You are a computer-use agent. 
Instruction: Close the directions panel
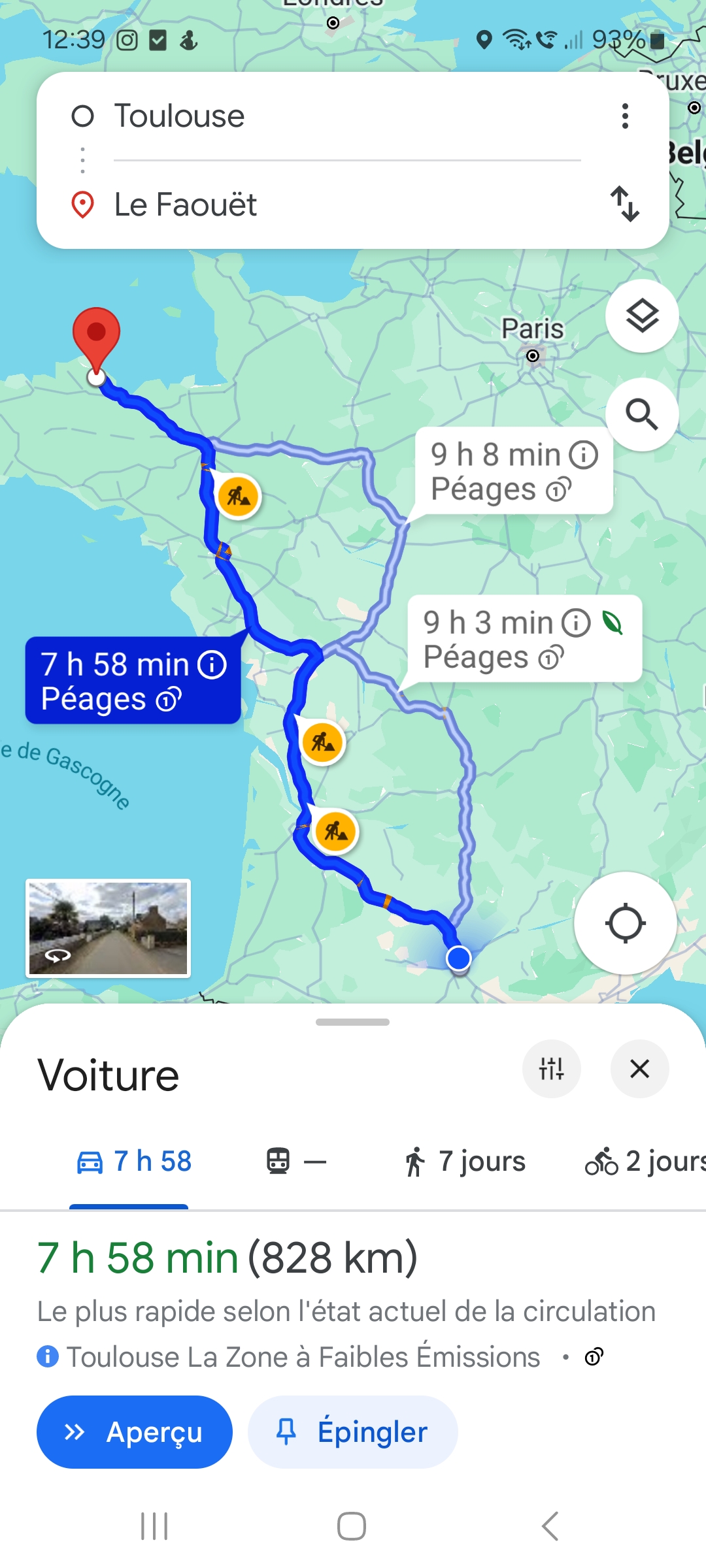click(639, 1069)
